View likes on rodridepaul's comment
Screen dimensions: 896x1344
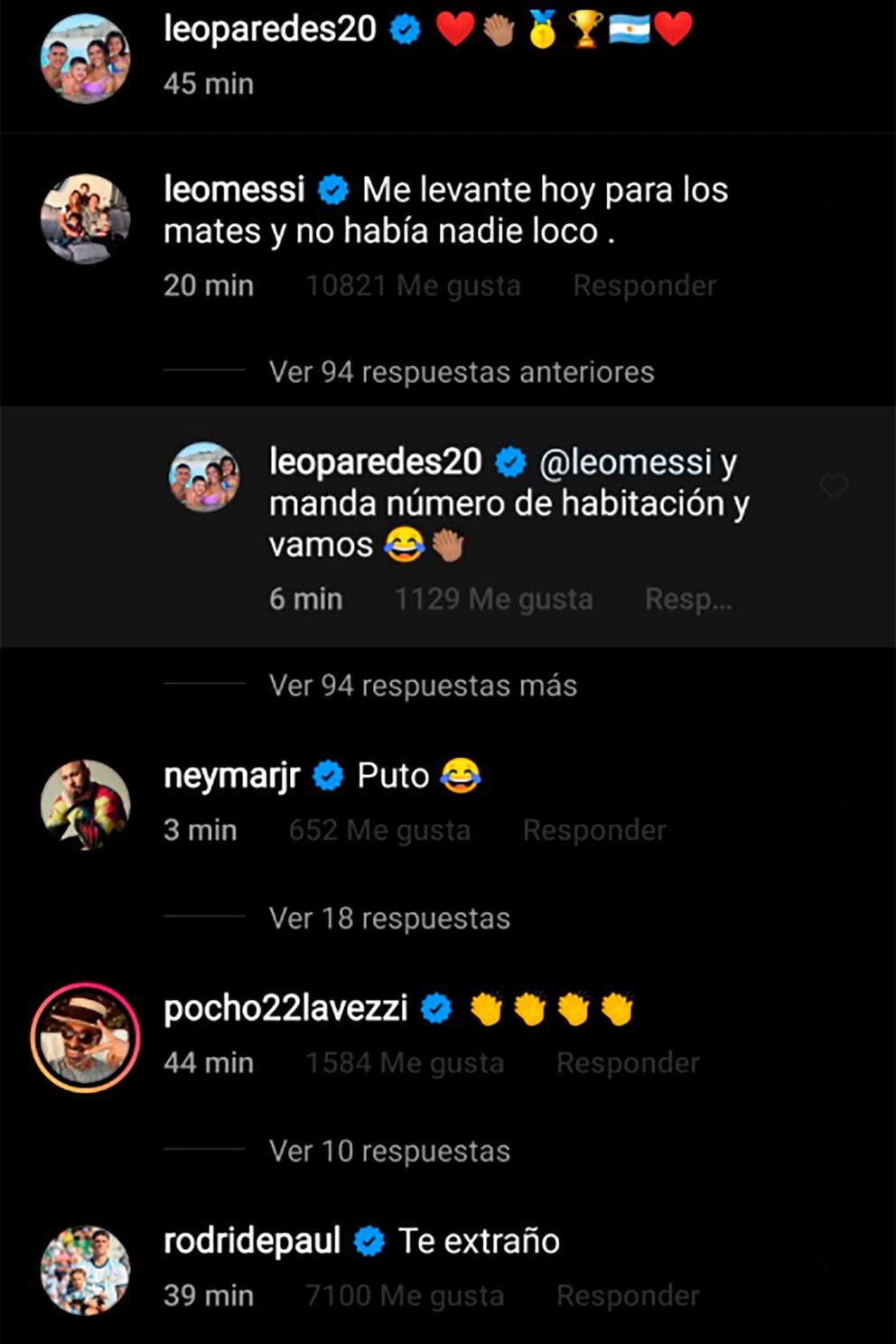point(405,1295)
